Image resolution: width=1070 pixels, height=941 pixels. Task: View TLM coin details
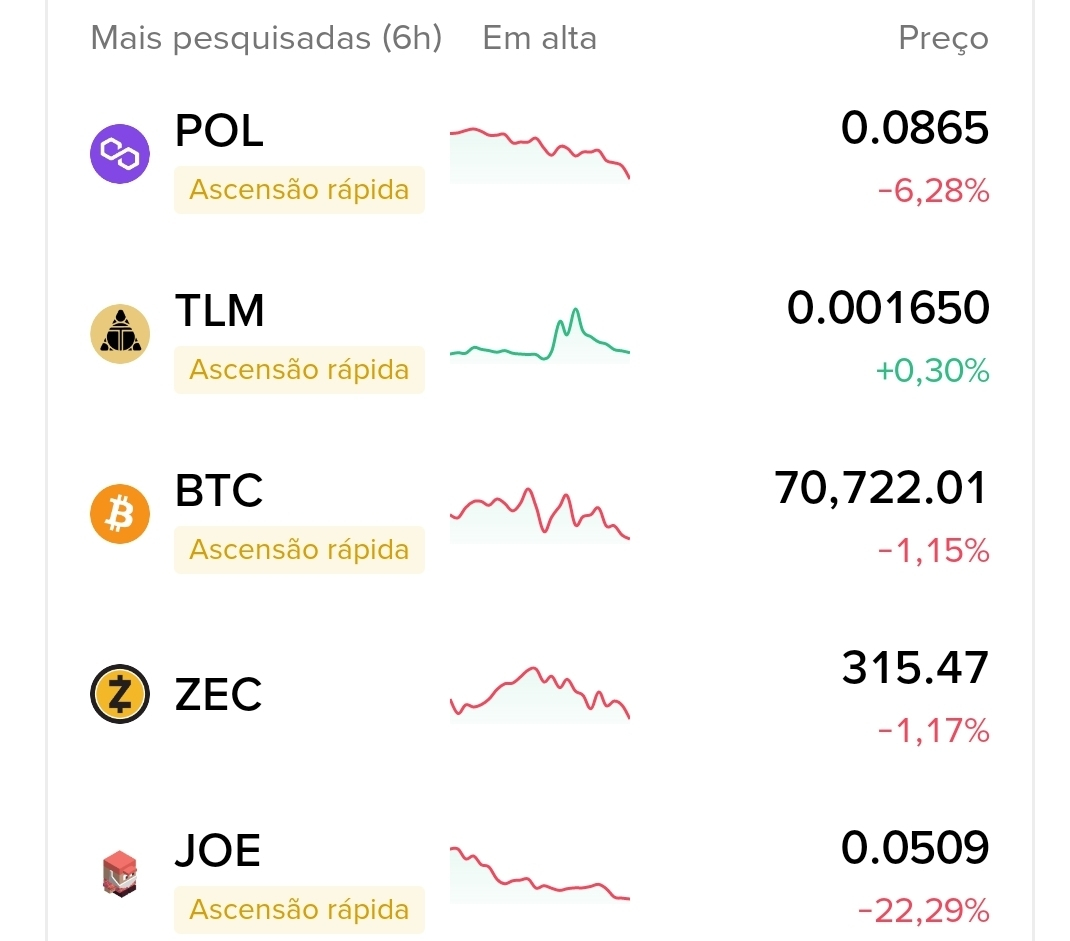pos(220,311)
